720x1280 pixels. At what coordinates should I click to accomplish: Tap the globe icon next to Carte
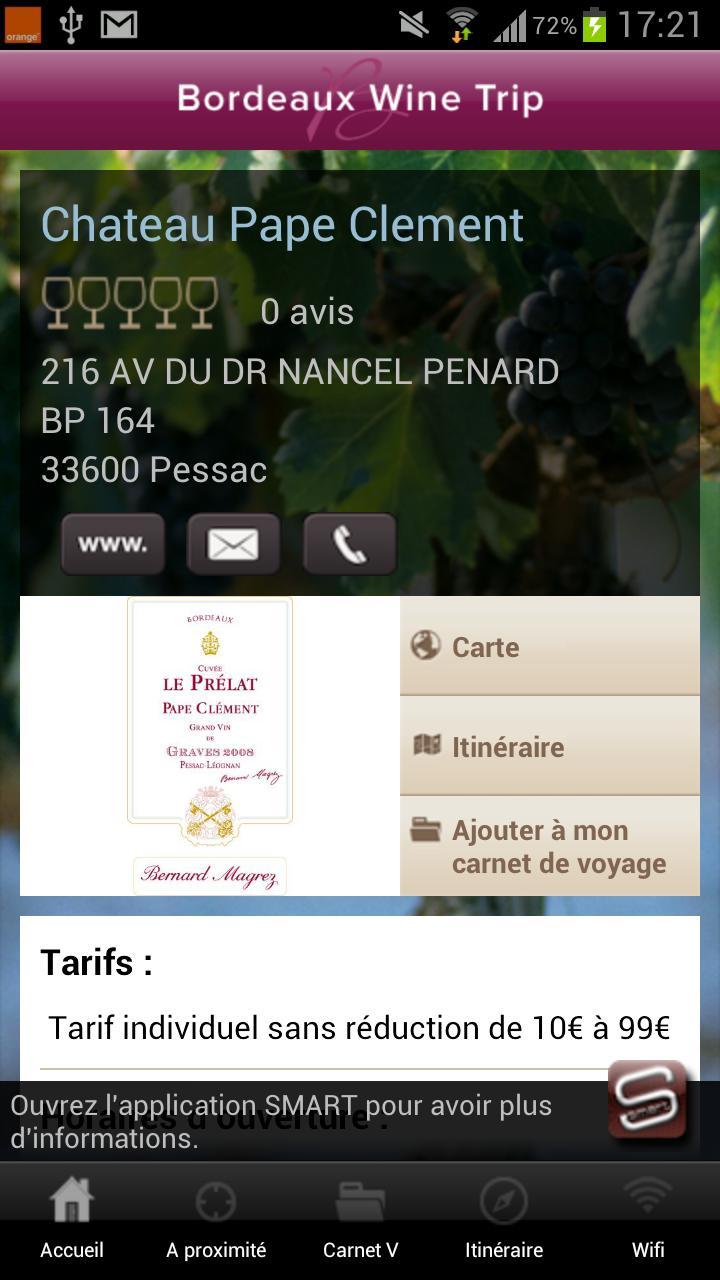425,646
